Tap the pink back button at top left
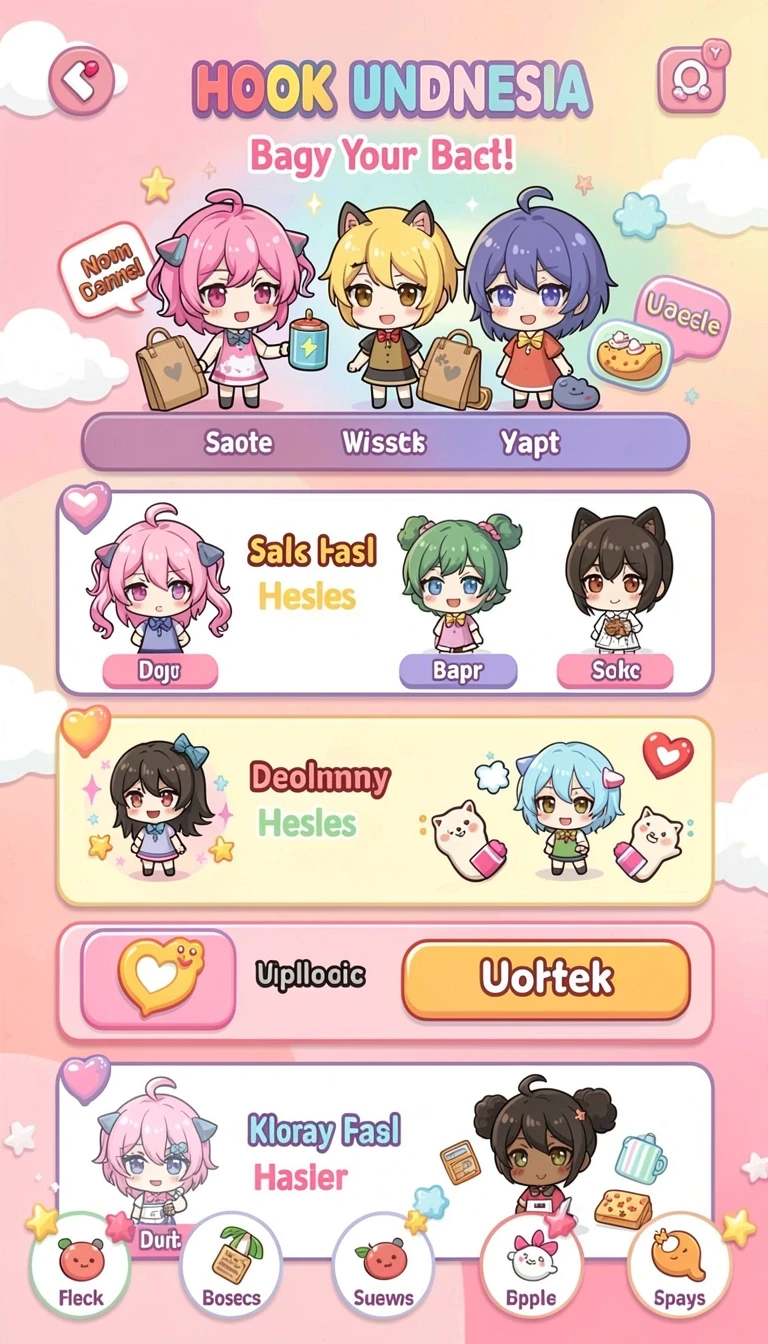Image resolution: width=768 pixels, height=1344 pixels. click(81, 79)
